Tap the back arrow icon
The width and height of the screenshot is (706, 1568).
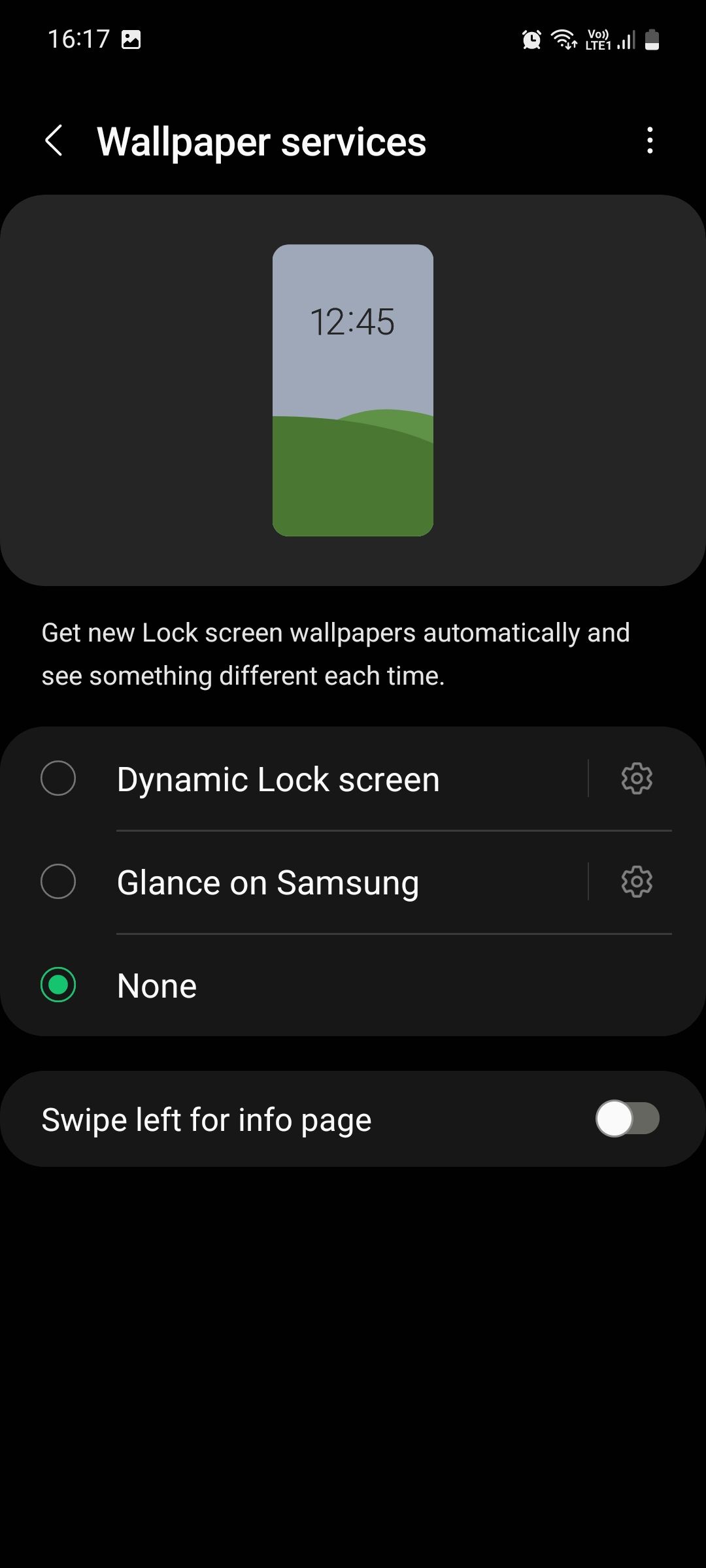click(55, 140)
